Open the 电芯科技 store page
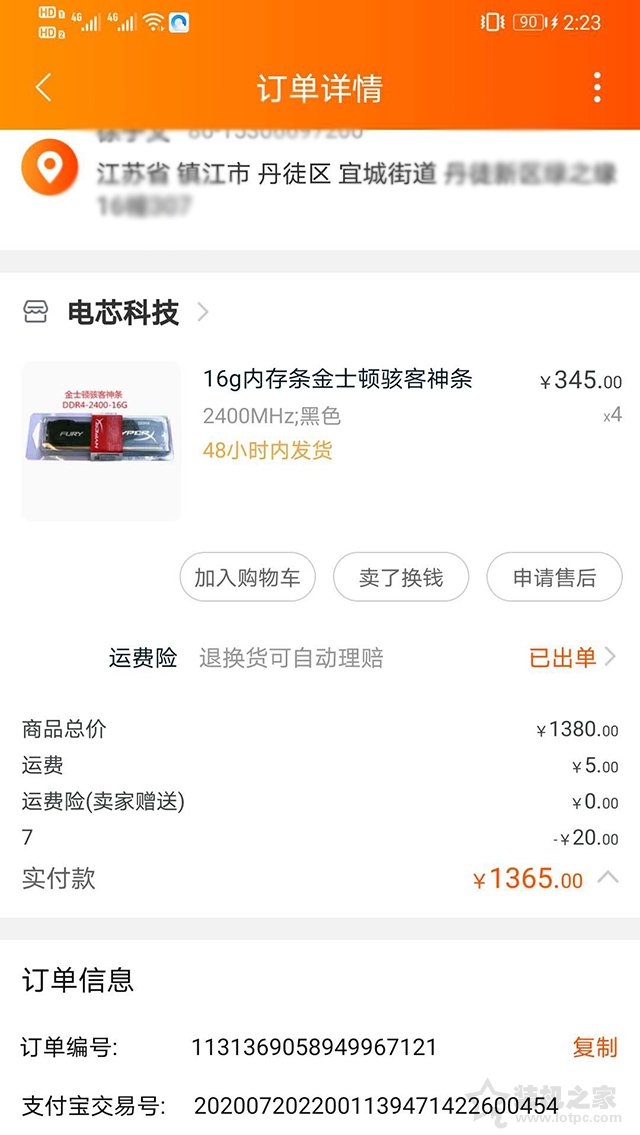640x1135 pixels. click(123, 313)
